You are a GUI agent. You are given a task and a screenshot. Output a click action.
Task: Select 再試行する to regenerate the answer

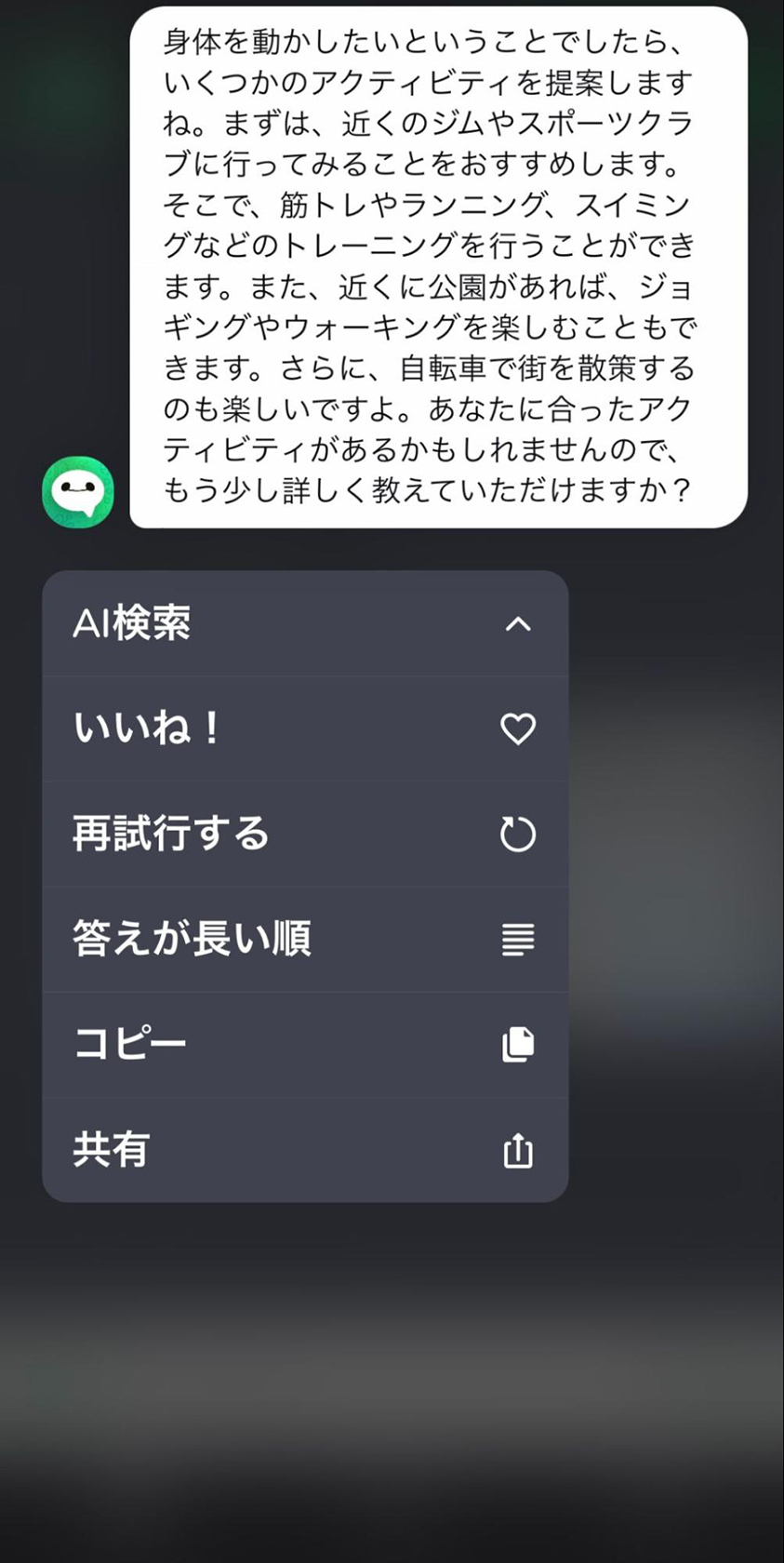pos(305,834)
